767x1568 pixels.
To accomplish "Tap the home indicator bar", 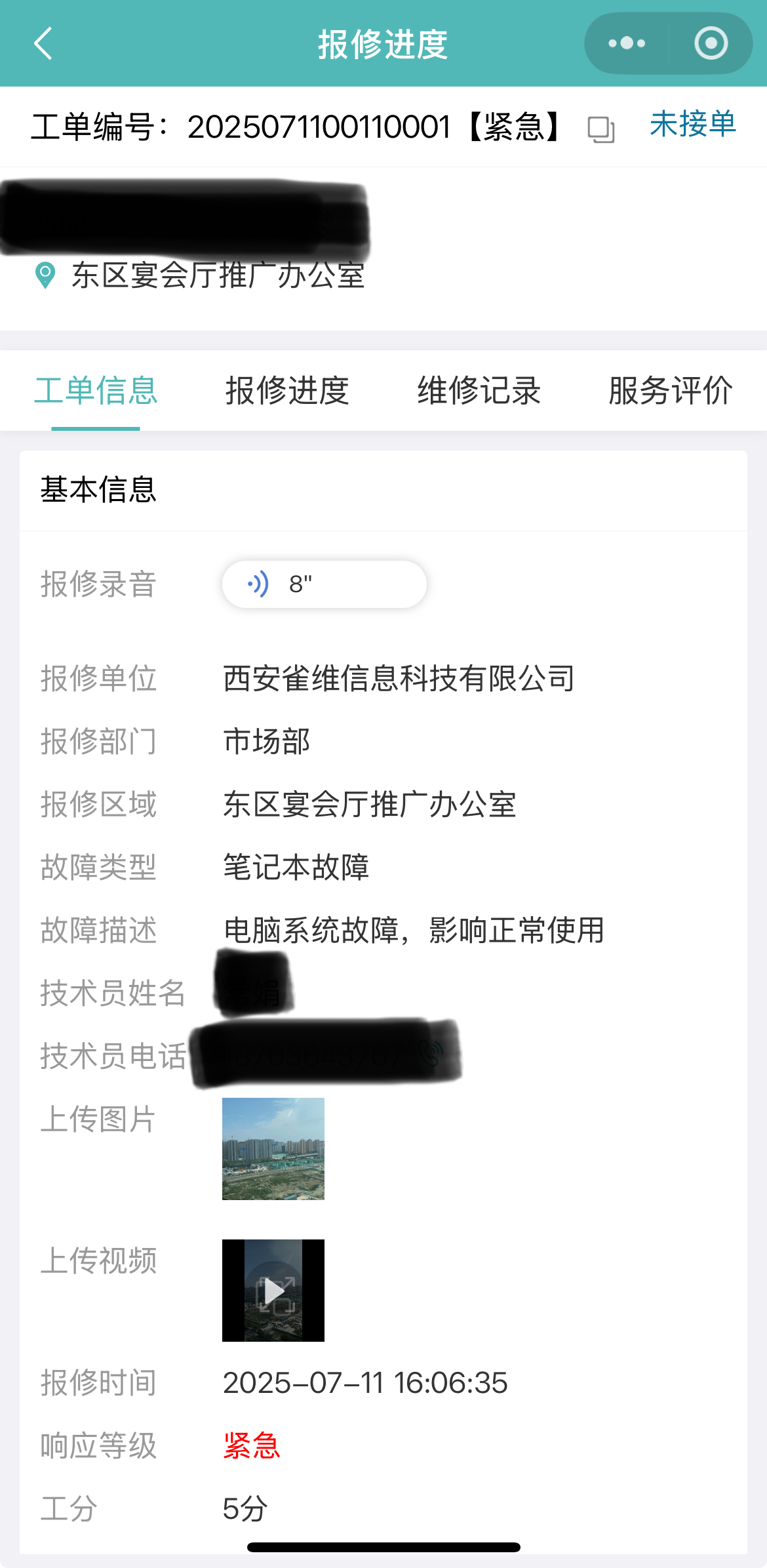I will [x=383, y=1547].
